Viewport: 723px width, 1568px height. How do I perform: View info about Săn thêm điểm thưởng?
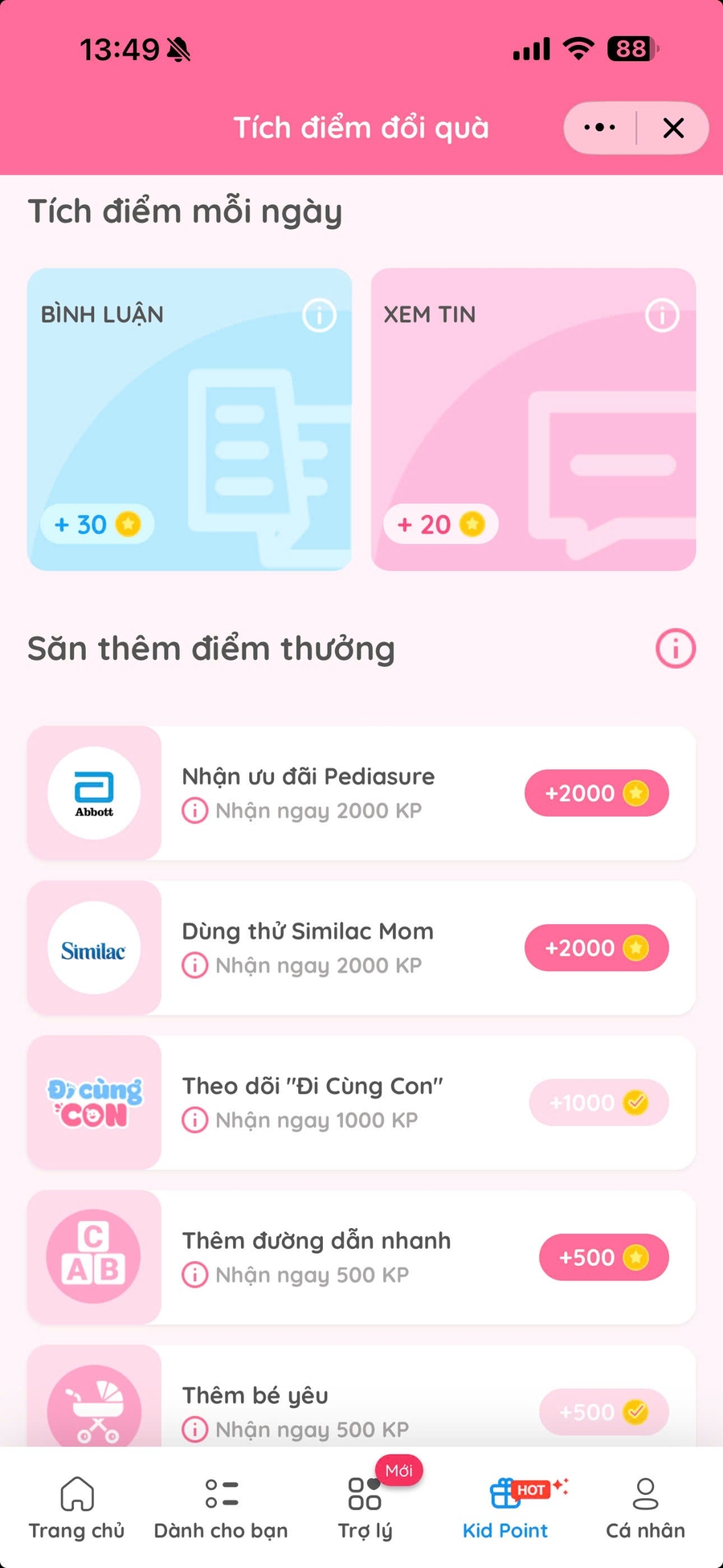click(x=676, y=648)
